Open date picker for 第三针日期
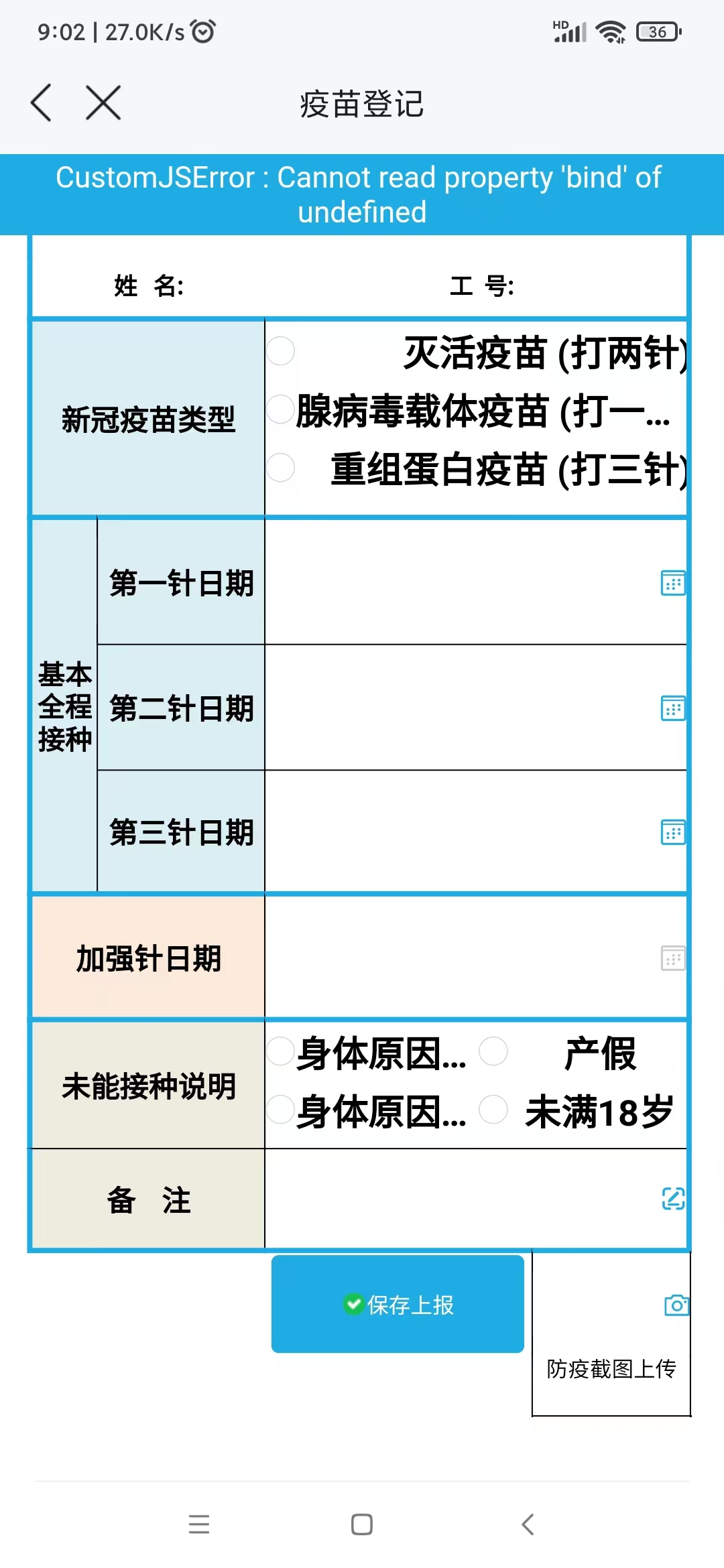724x1568 pixels. point(673,832)
